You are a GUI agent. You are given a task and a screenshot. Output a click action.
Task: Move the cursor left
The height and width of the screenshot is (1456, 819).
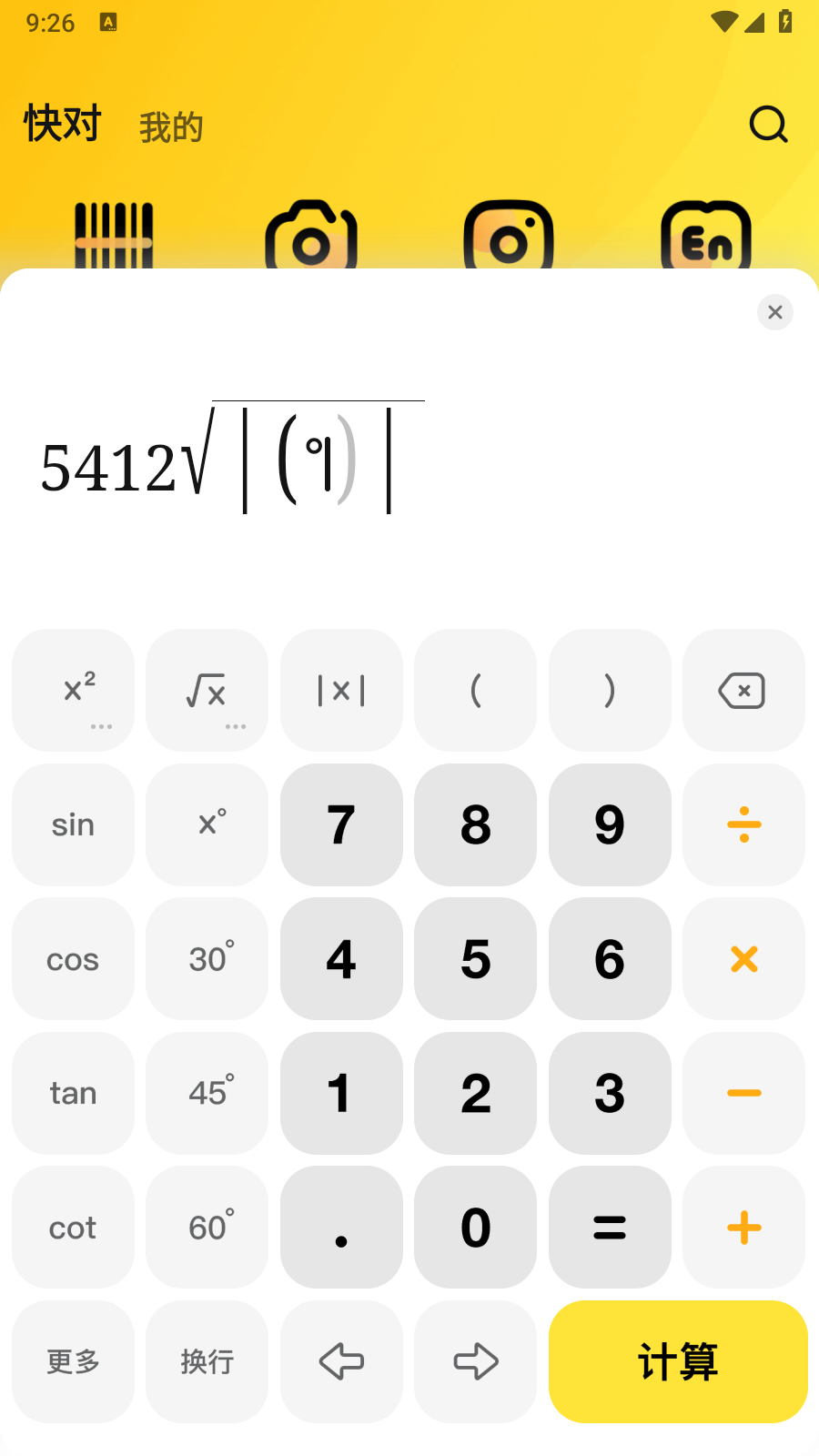tap(341, 1361)
